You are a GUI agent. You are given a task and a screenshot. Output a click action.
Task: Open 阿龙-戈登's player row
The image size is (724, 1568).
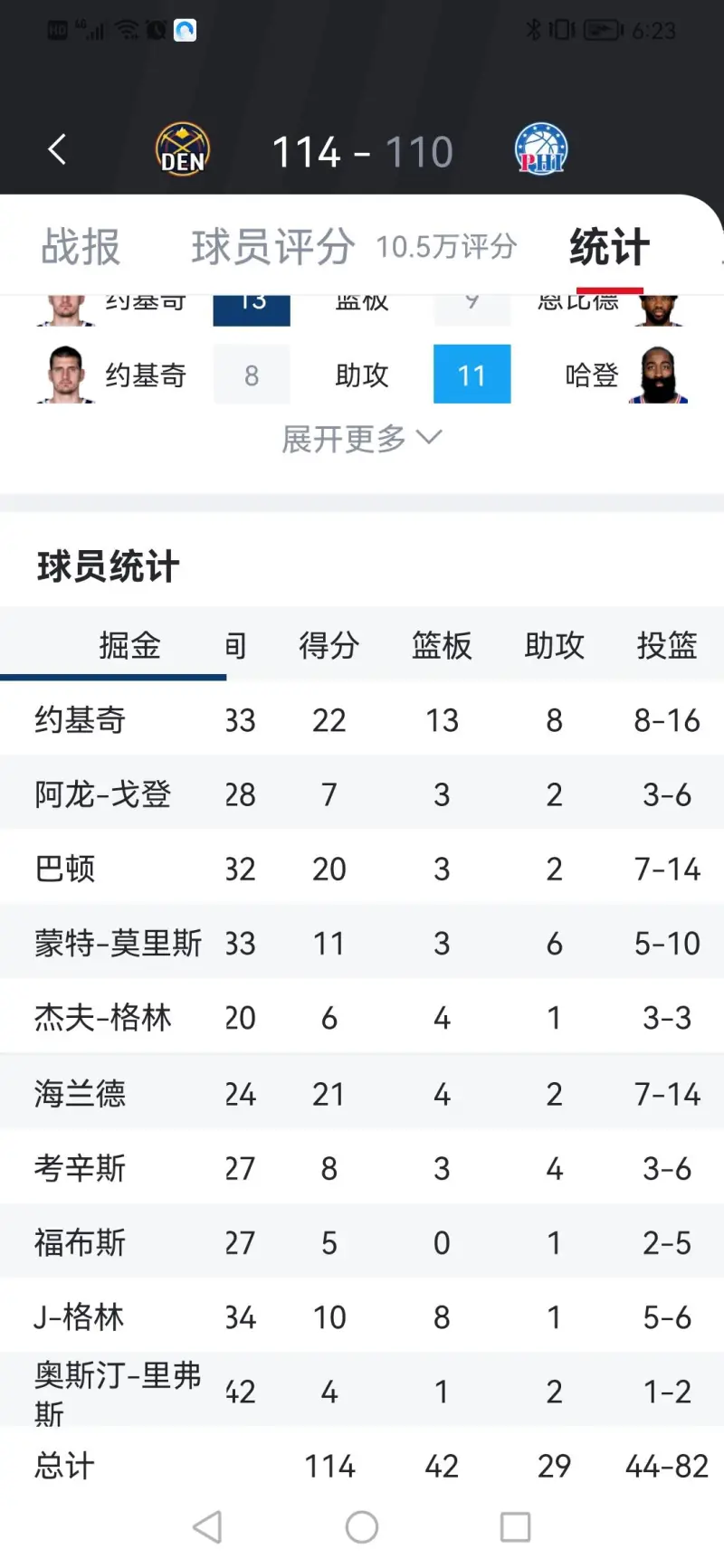coord(362,794)
